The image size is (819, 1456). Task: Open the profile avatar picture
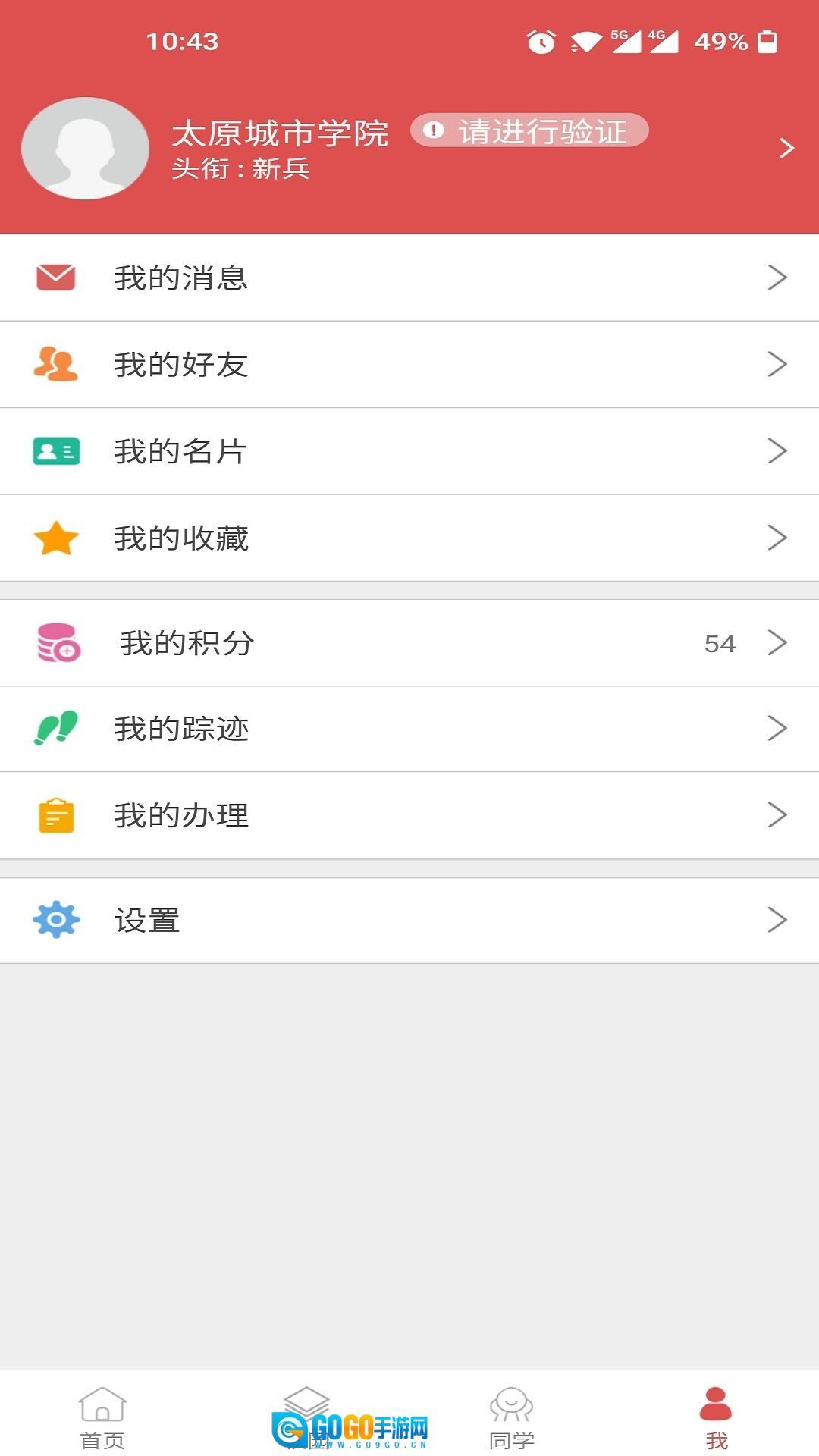point(85,149)
